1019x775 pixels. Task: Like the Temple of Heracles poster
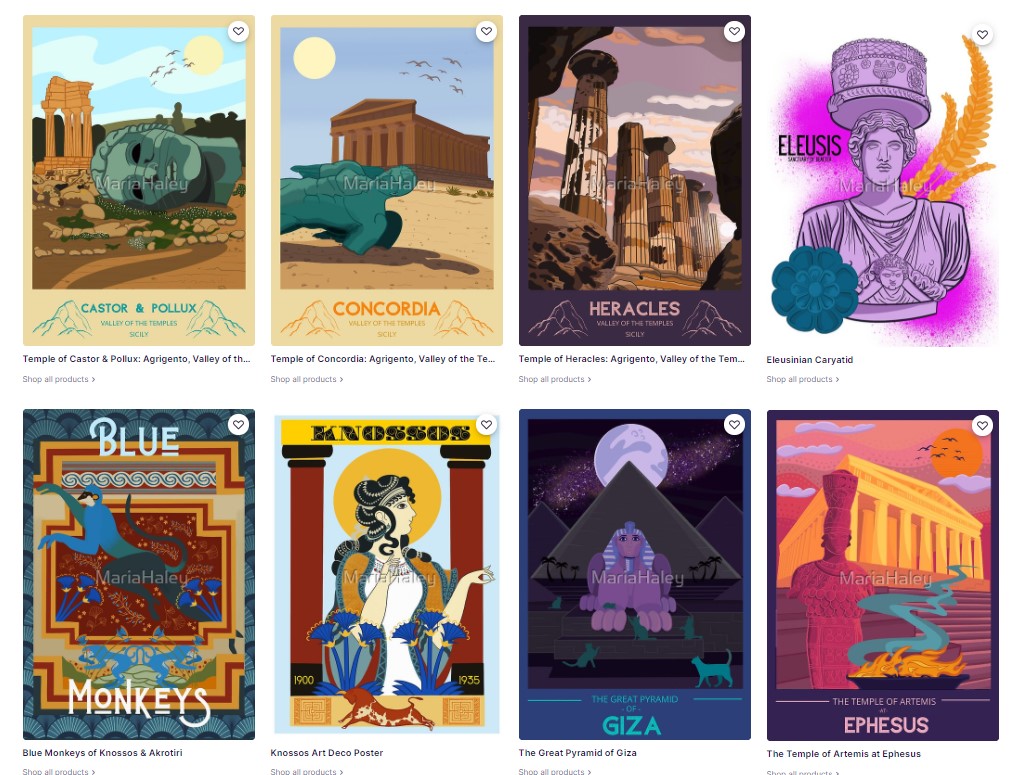pos(734,32)
